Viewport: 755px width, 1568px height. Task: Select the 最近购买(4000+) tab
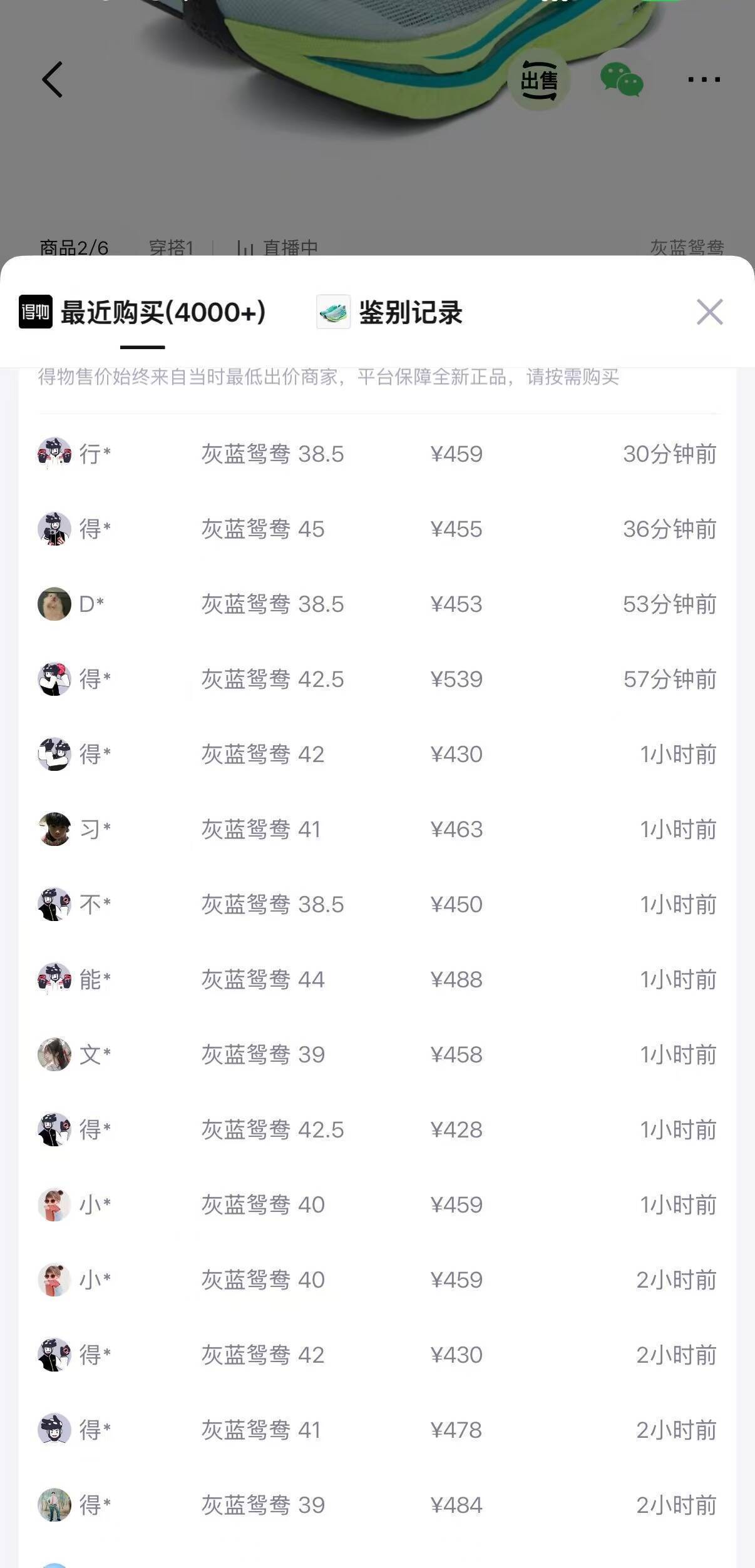point(143,312)
